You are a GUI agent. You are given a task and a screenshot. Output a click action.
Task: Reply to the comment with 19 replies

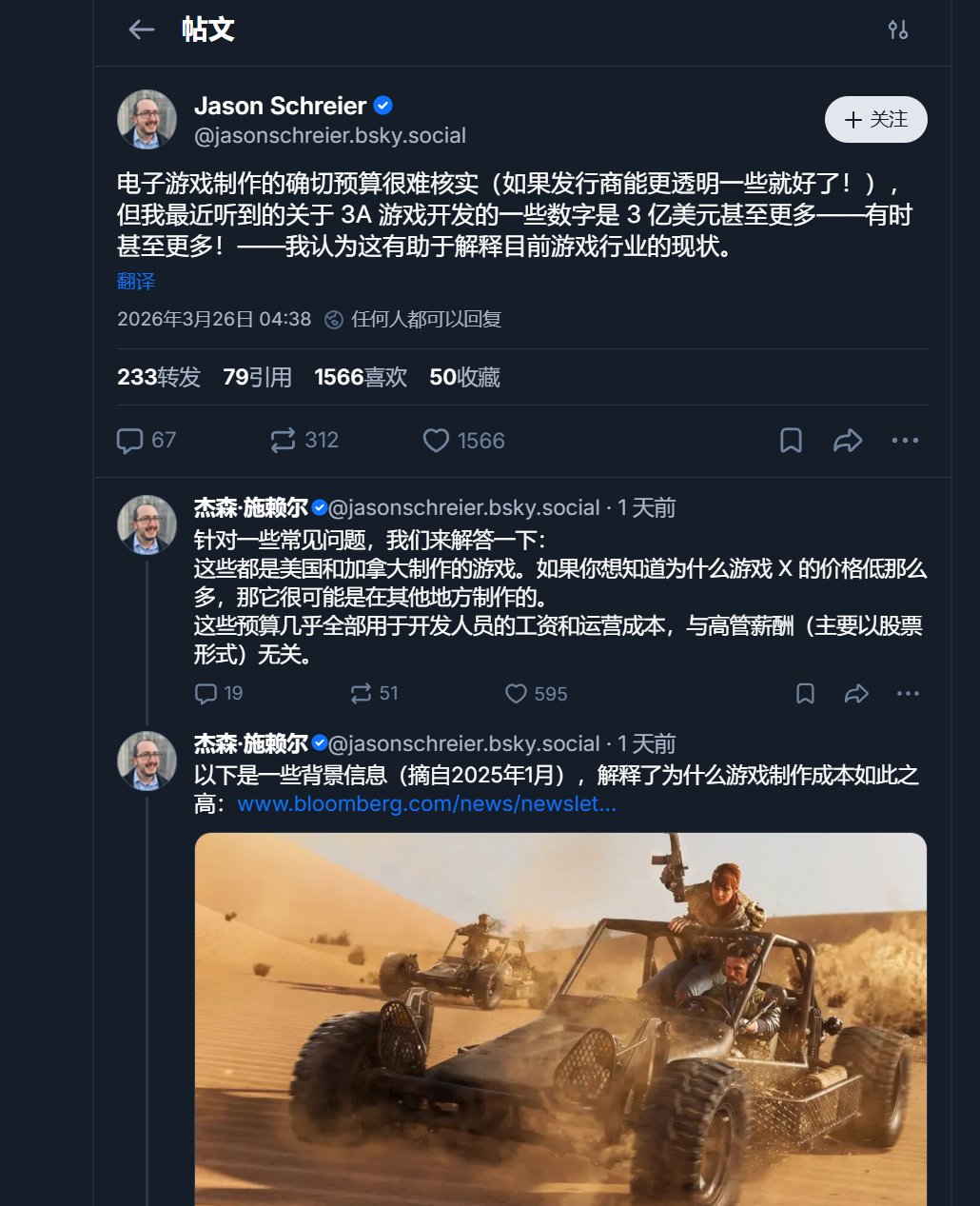click(x=206, y=693)
